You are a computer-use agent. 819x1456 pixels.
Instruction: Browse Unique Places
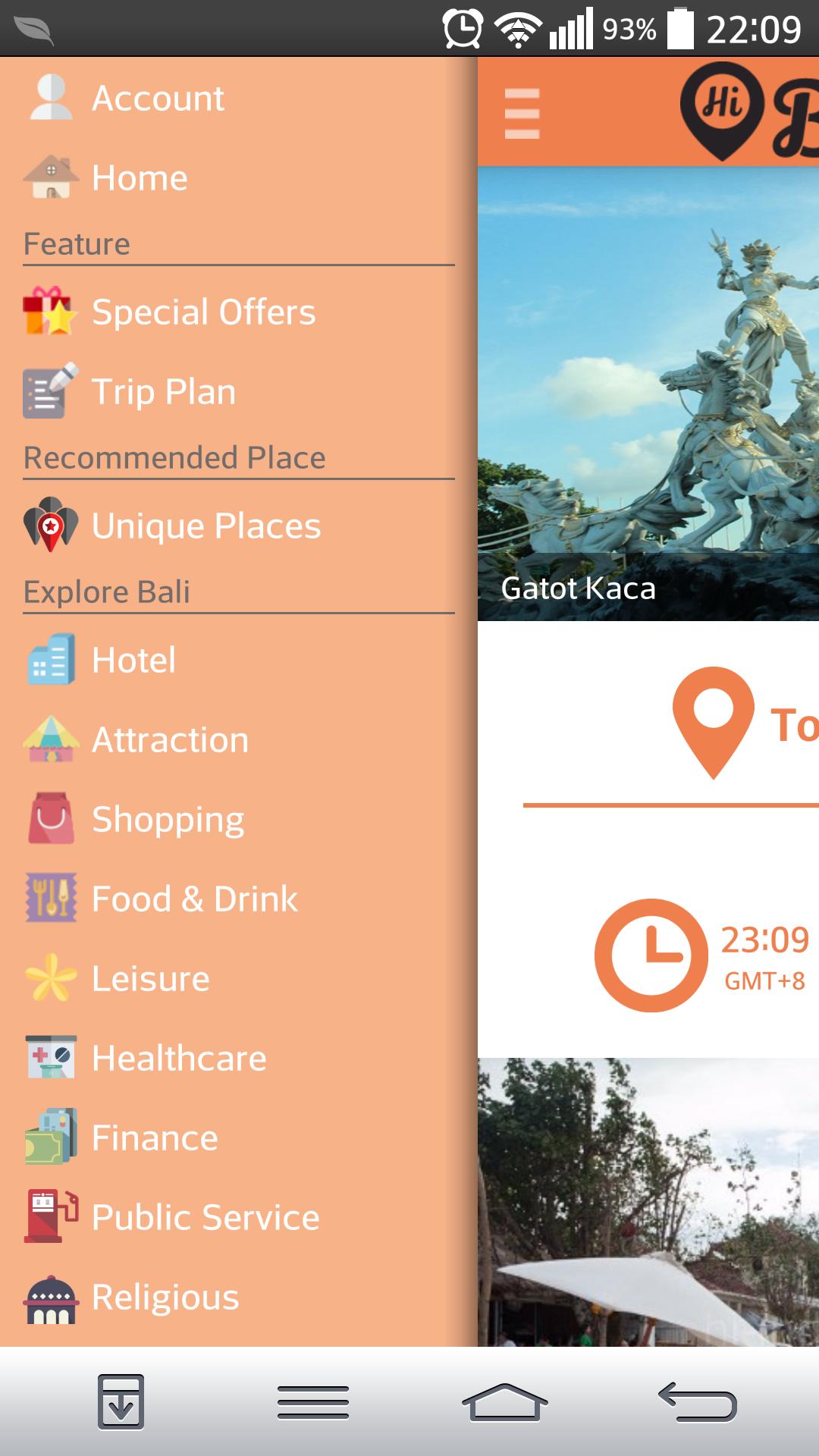[x=206, y=526]
